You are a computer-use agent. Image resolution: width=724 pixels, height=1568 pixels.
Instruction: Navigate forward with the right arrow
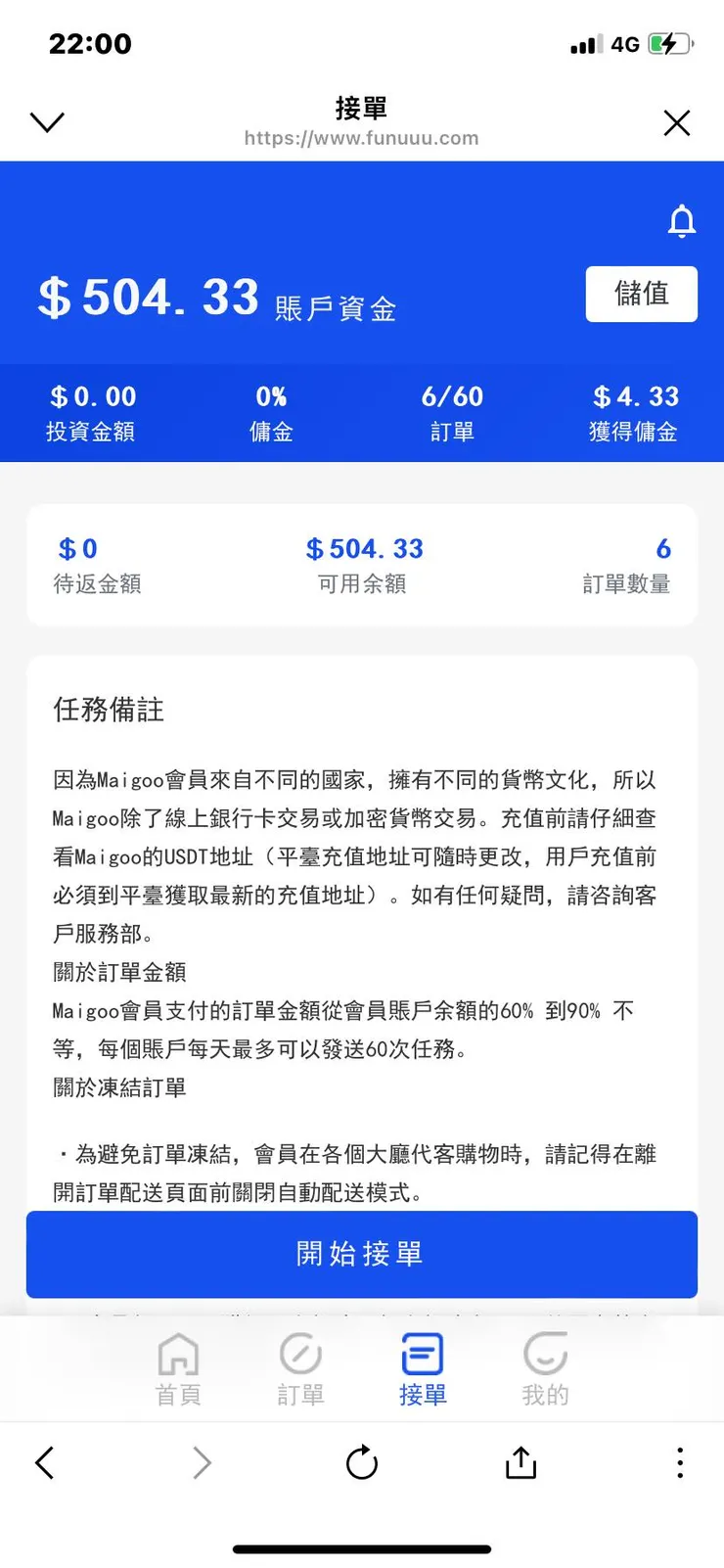point(202,1463)
